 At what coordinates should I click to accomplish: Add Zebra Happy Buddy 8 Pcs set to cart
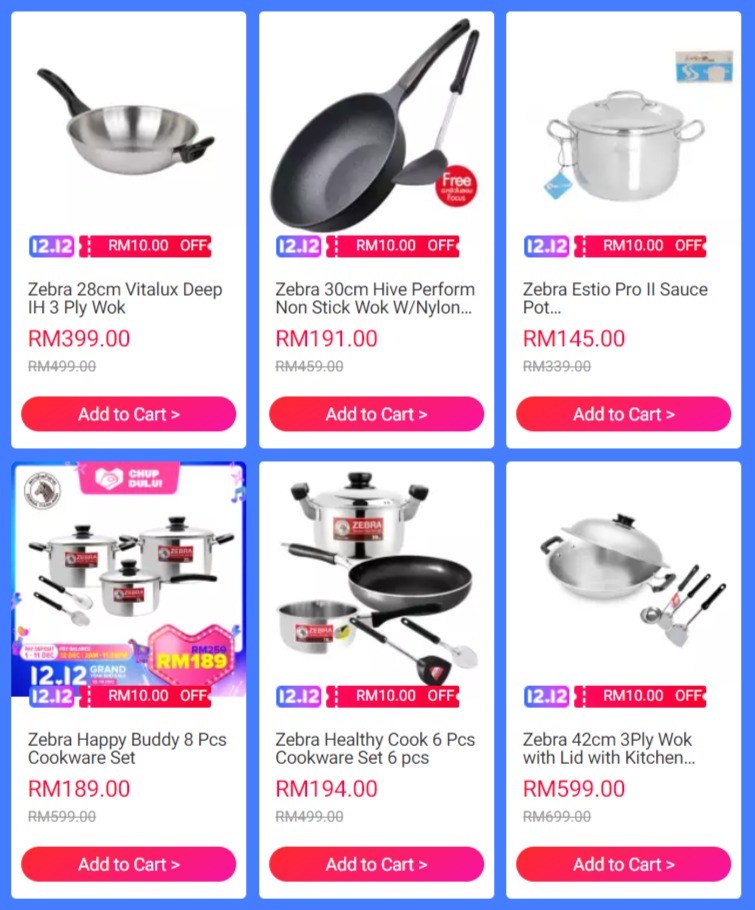[x=128, y=864]
